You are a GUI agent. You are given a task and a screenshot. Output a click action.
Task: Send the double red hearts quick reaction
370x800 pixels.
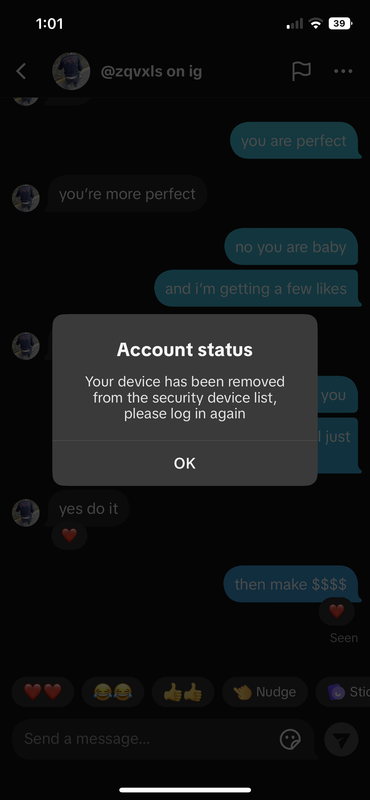43,692
